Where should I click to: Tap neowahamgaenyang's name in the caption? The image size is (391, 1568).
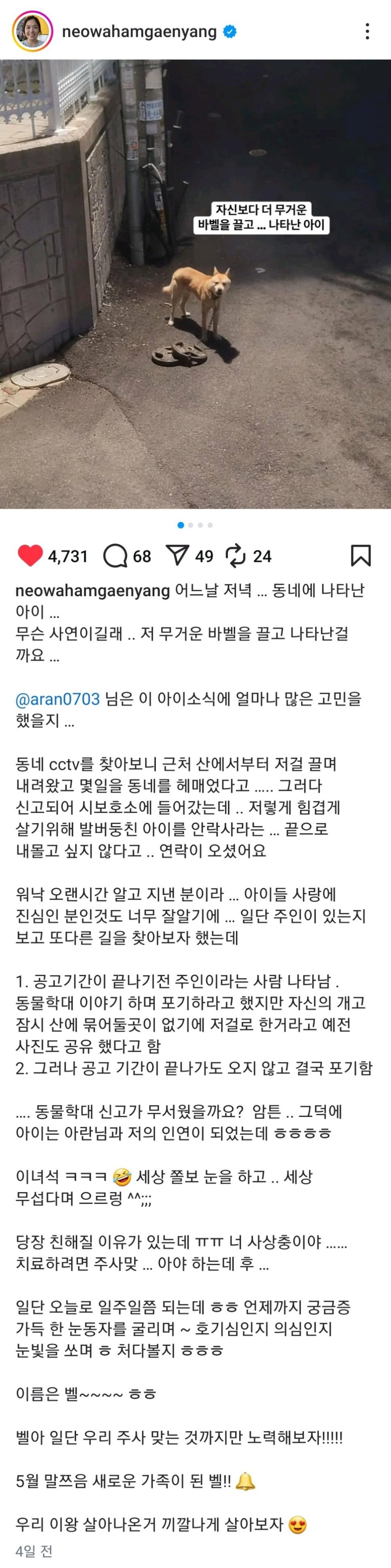click(93, 590)
